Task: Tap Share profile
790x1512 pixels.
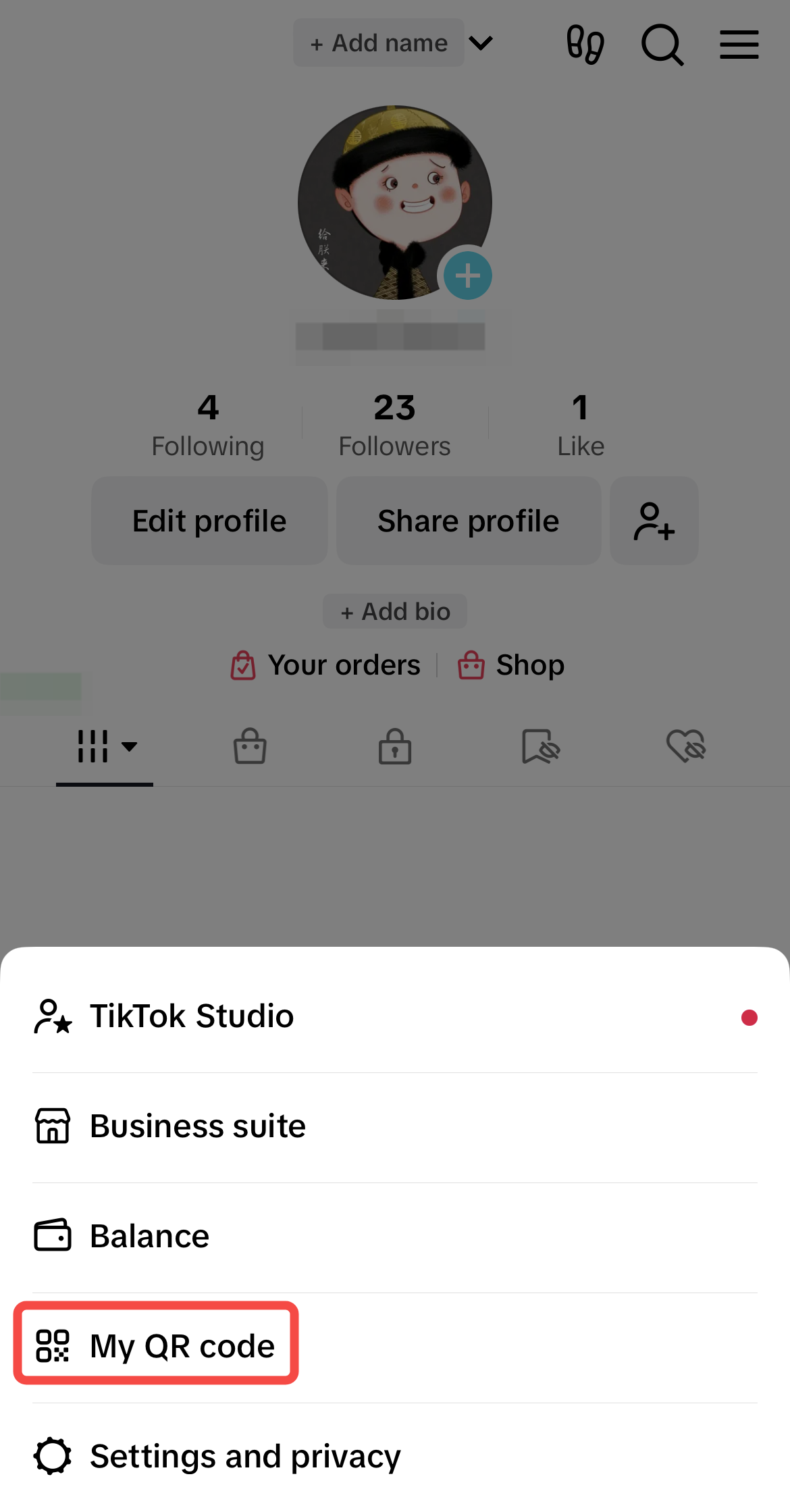Action: point(469,521)
